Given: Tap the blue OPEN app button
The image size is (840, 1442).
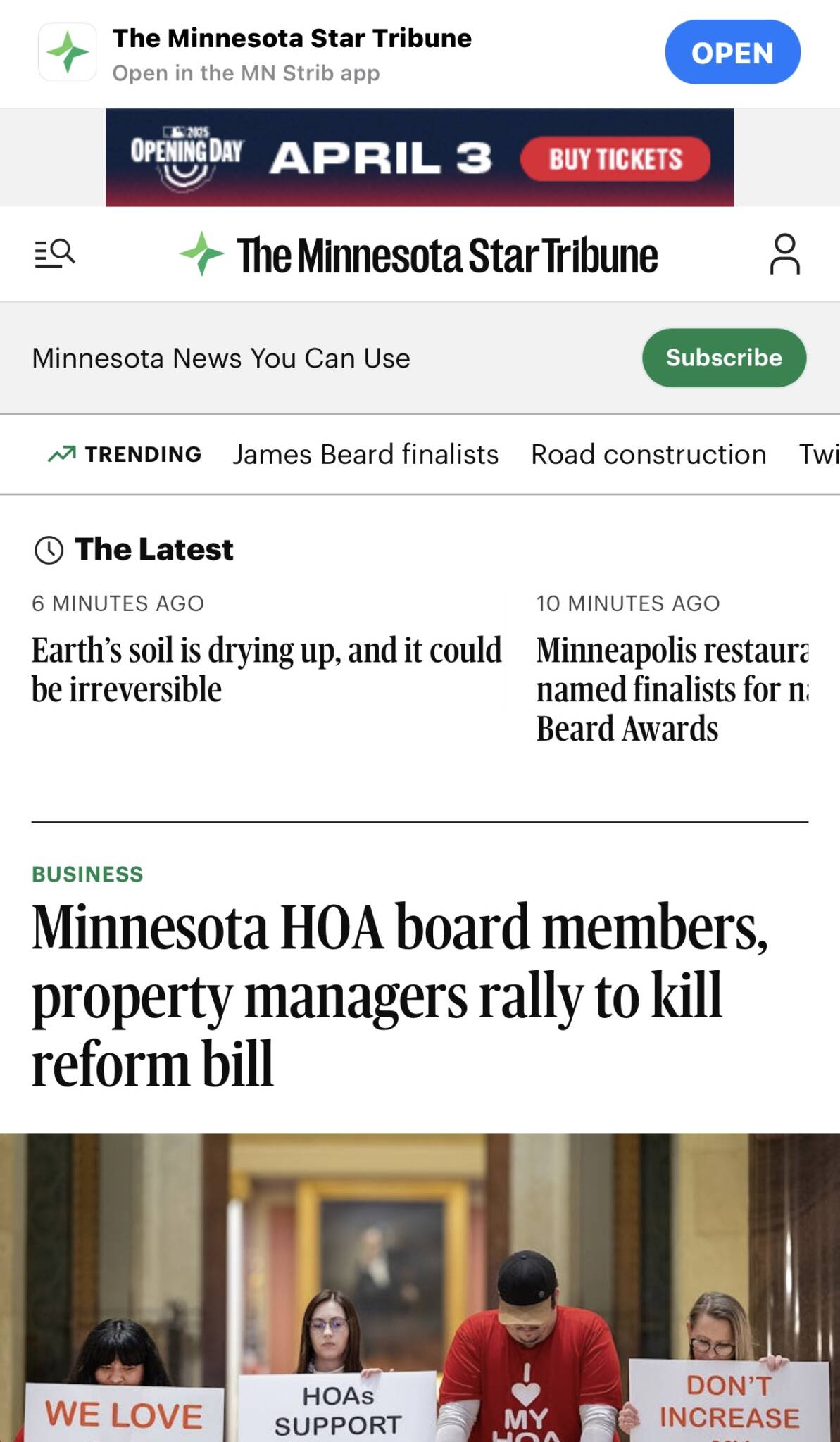Looking at the screenshot, I should click(x=732, y=53).
